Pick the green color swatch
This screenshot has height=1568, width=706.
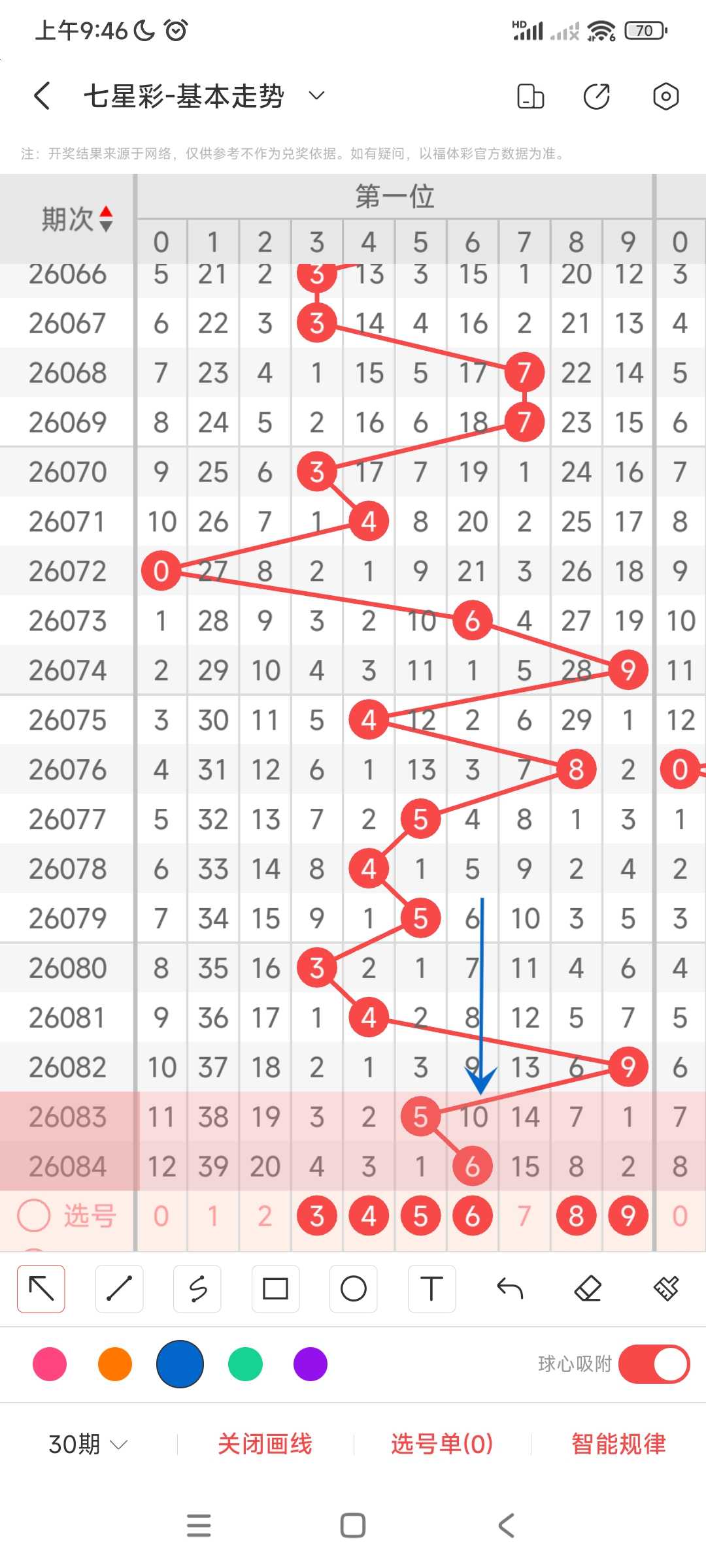coord(245,1364)
